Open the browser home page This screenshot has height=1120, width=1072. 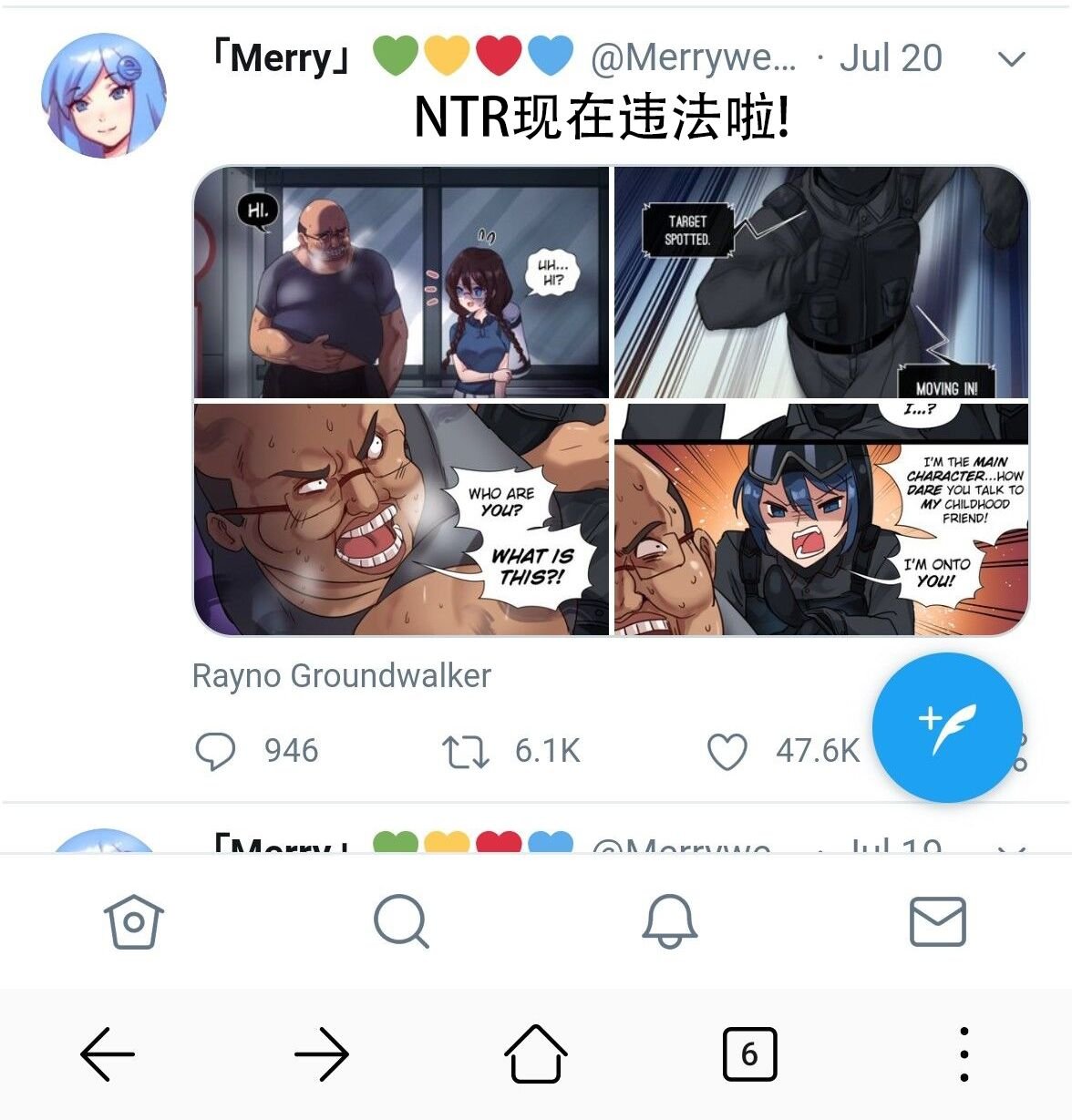click(536, 1054)
